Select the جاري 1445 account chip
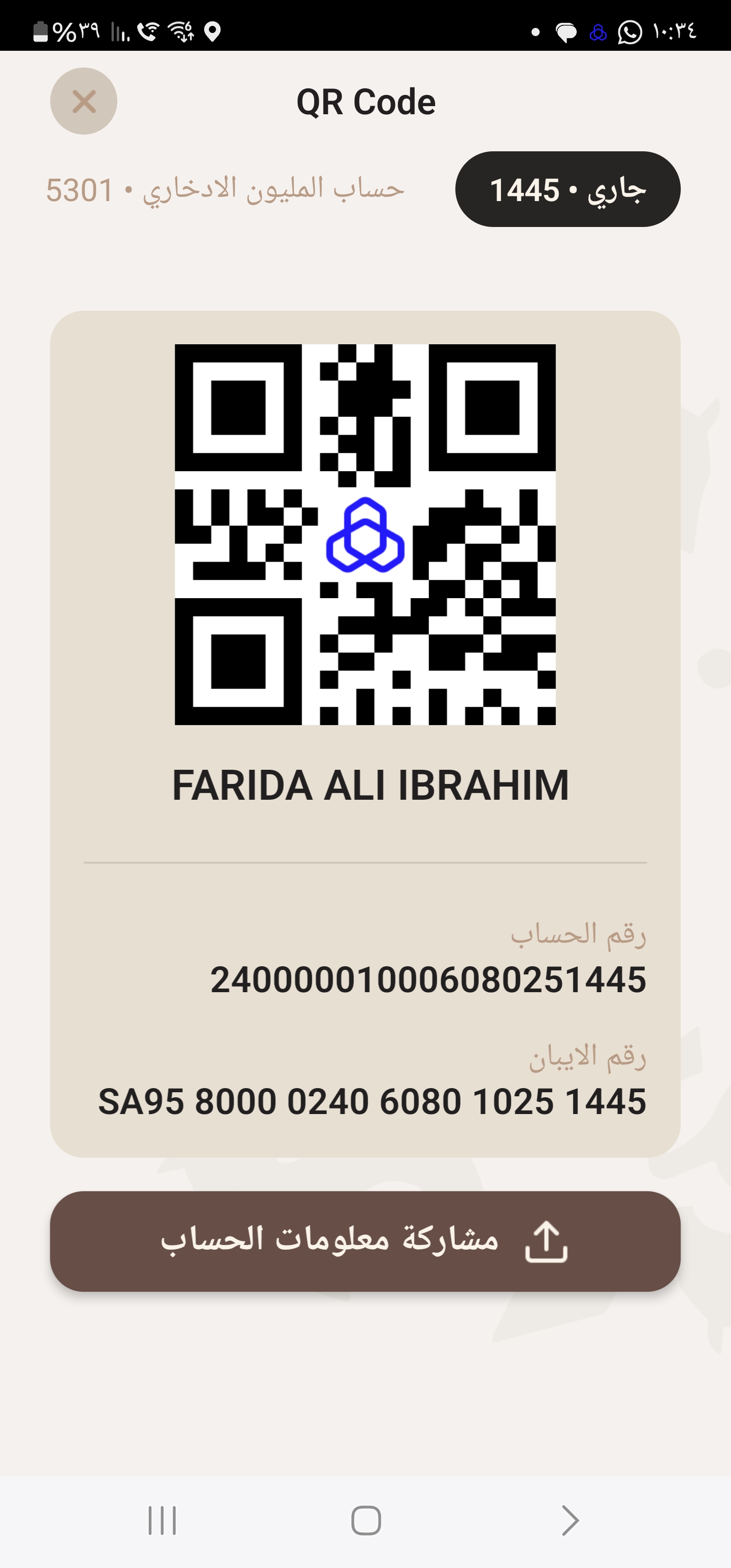Image resolution: width=731 pixels, height=1568 pixels. (567, 189)
